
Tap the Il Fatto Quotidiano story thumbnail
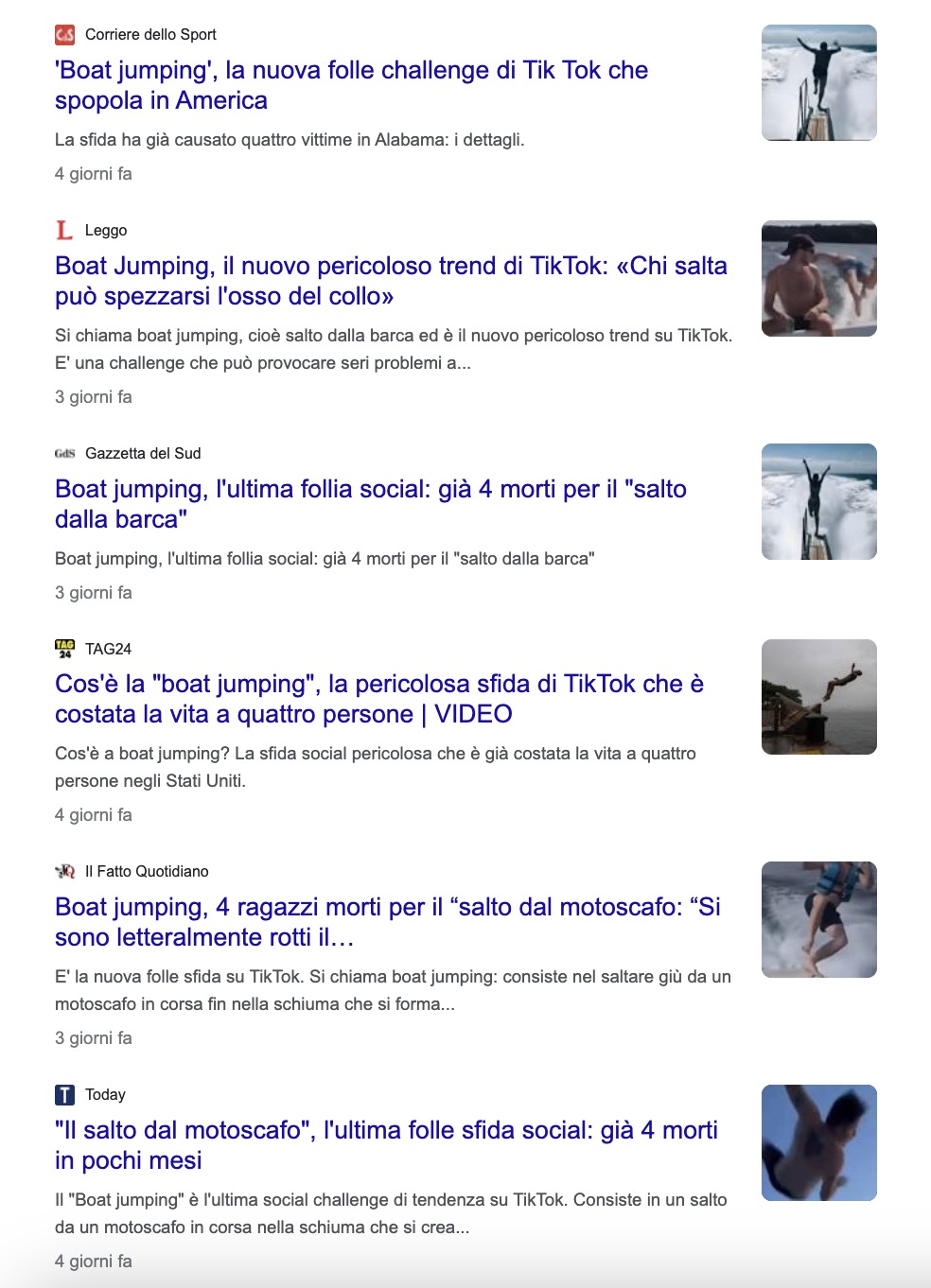pyautogui.click(x=818, y=920)
